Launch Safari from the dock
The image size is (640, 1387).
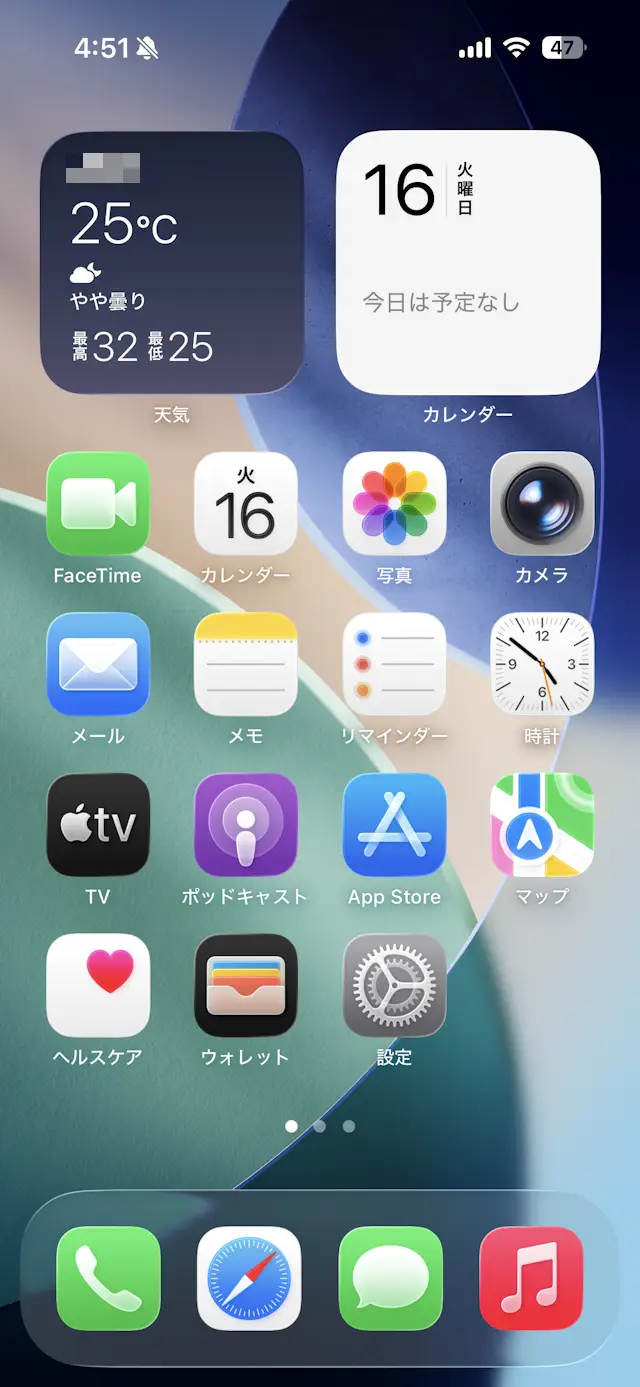(x=249, y=1278)
